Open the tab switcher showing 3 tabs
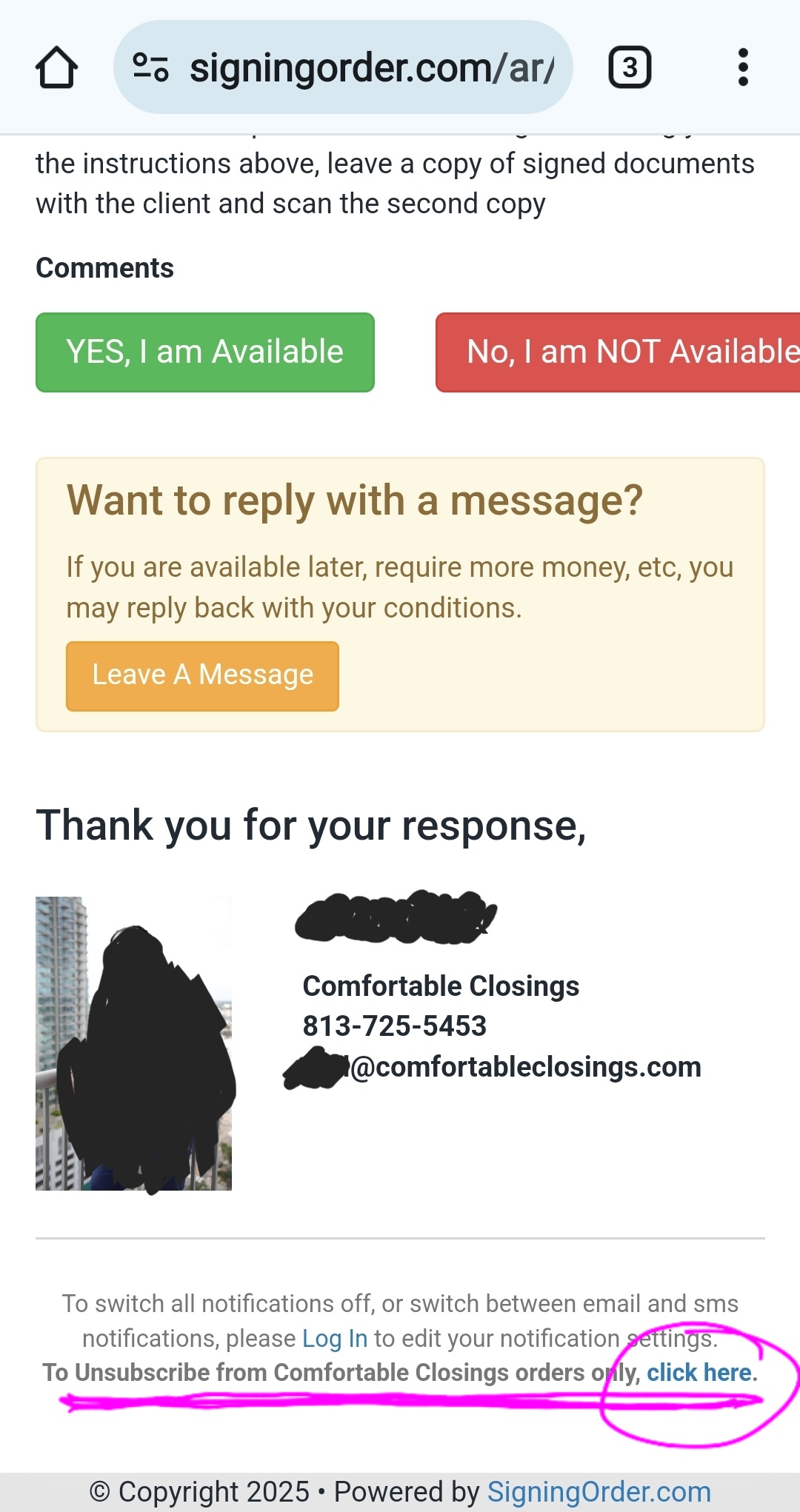The width and height of the screenshot is (800, 1512). 630,67
